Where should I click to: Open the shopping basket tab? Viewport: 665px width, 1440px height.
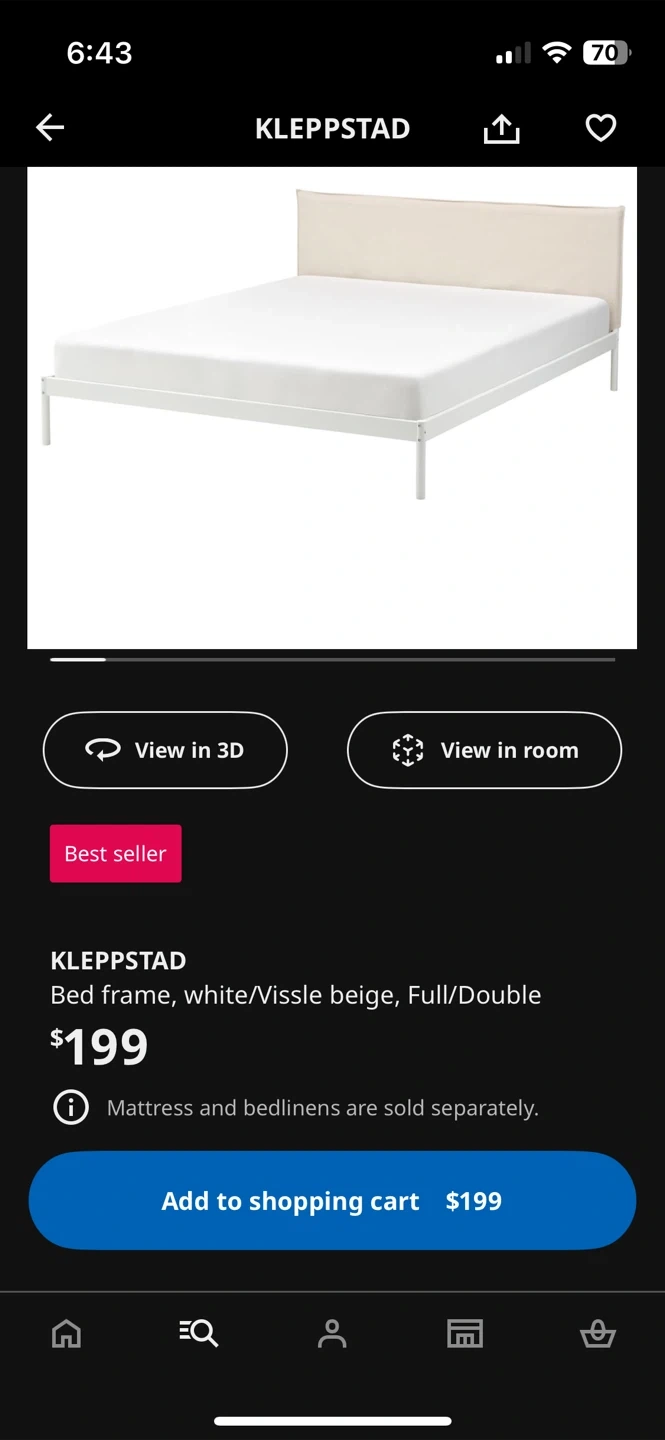[598, 1333]
